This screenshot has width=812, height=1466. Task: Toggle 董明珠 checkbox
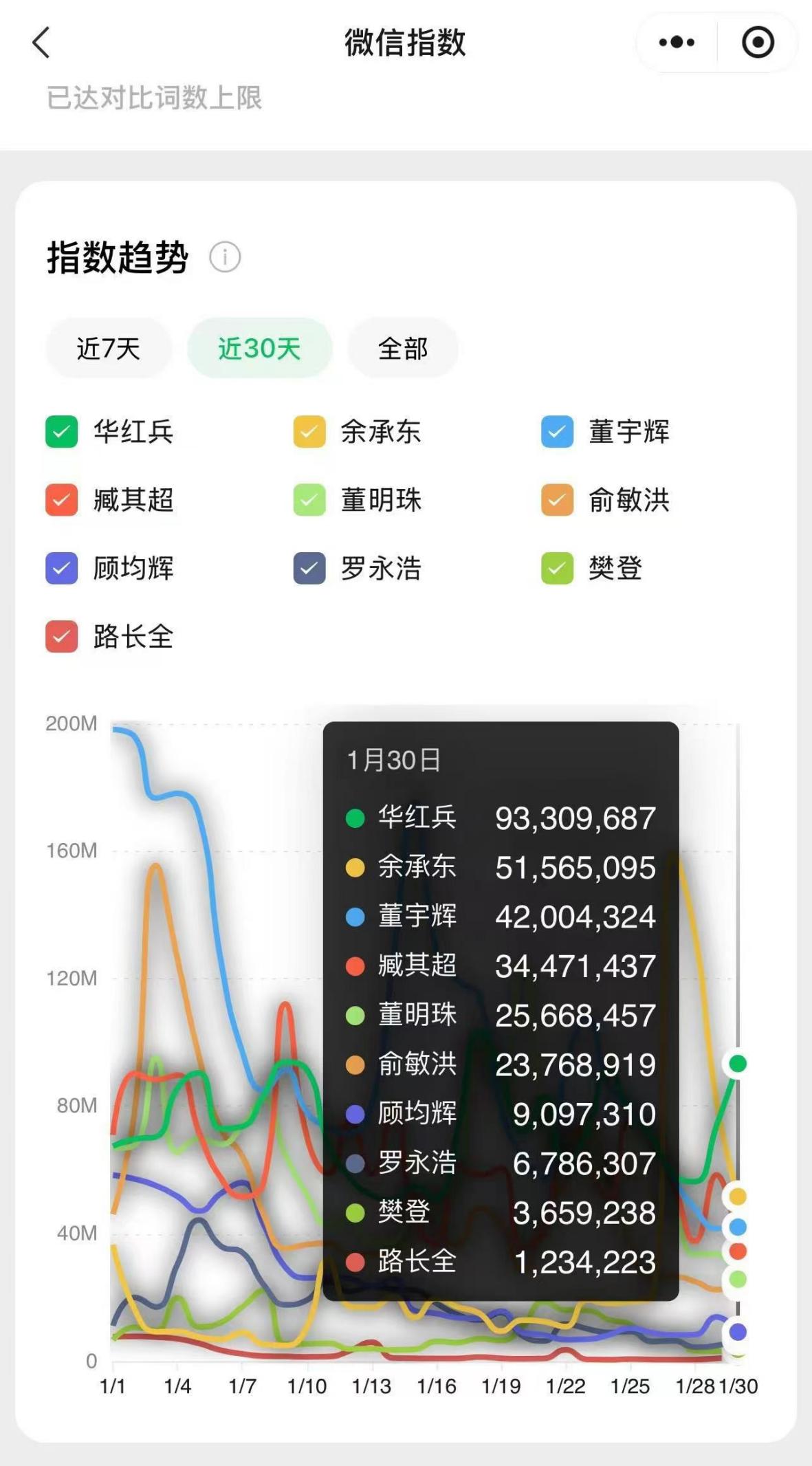coord(309,500)
